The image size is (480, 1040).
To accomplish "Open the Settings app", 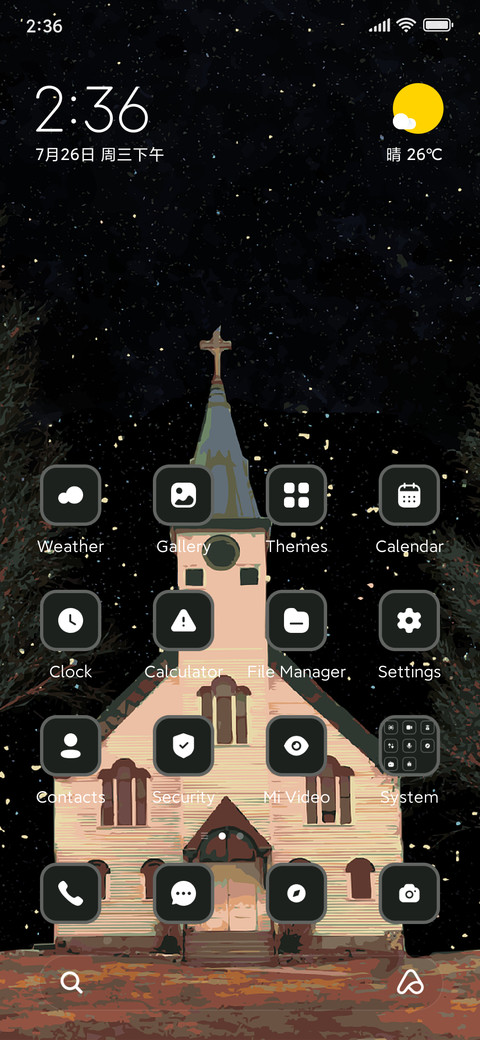I will [x=409, y=620].
